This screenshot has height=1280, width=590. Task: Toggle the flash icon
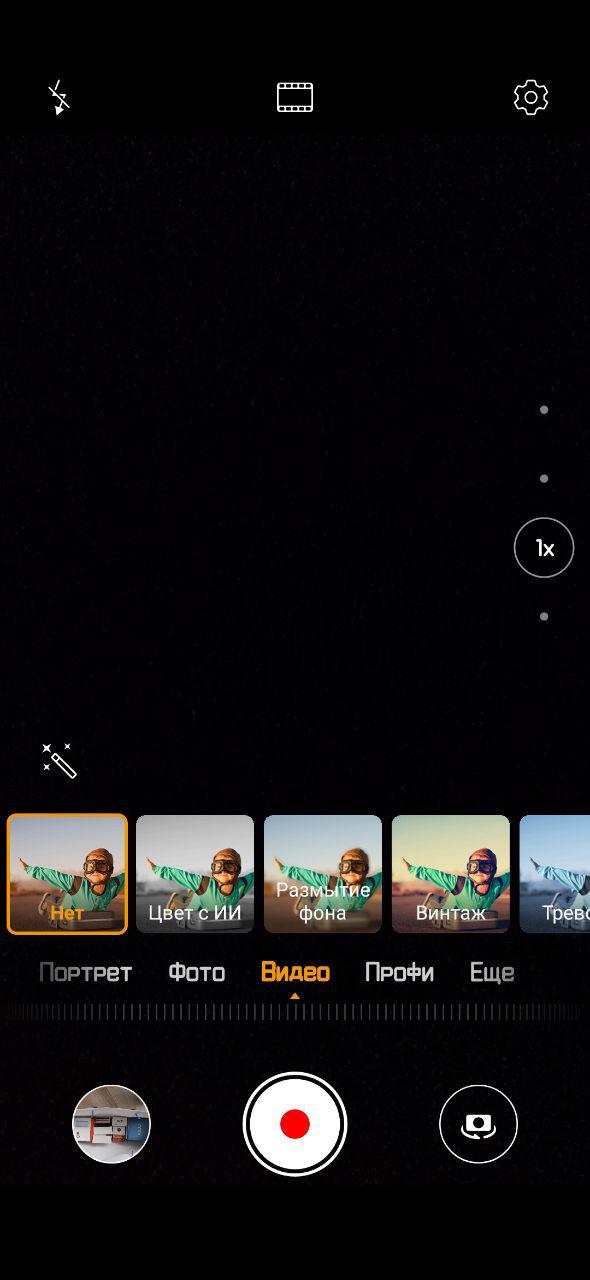[59, 98]
